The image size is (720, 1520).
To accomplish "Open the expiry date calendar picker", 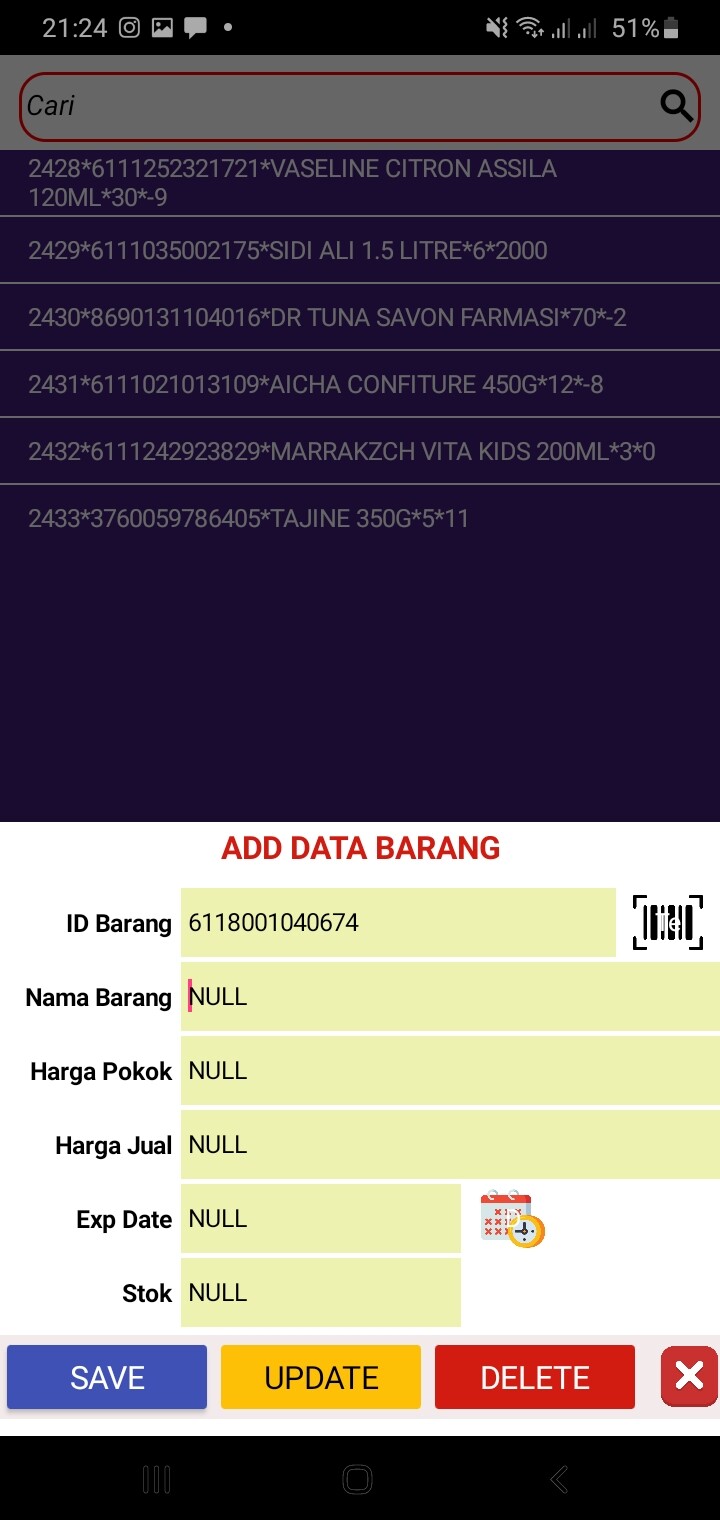I will click(512, 1218).
